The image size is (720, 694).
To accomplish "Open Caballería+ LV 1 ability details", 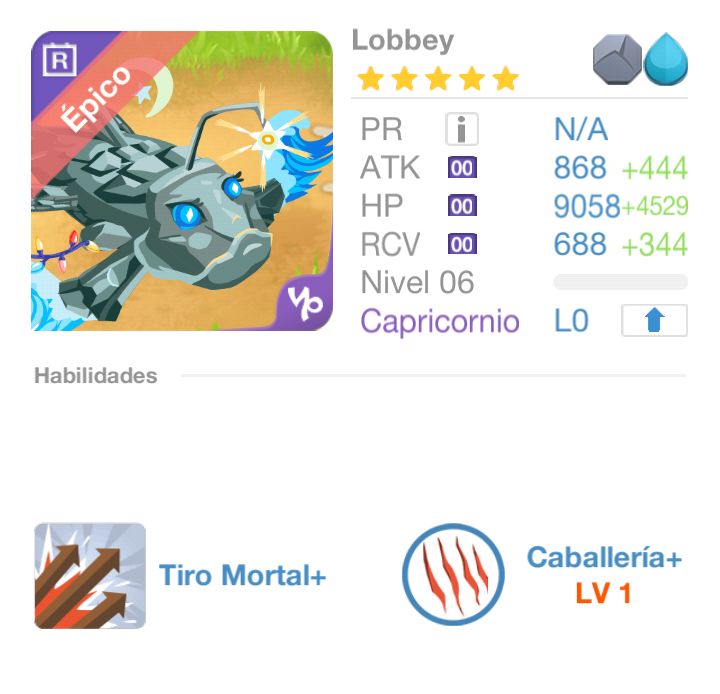I will [453, 576].
